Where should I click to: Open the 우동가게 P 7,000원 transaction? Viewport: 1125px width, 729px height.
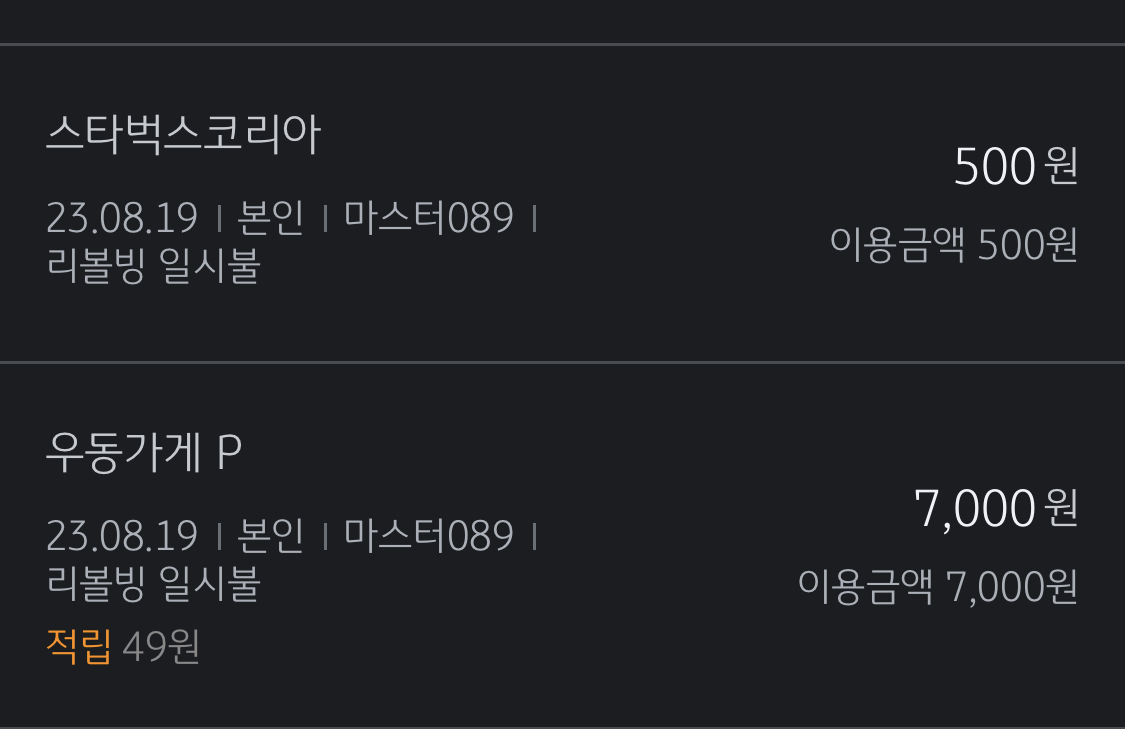click(x=562, y=545)
